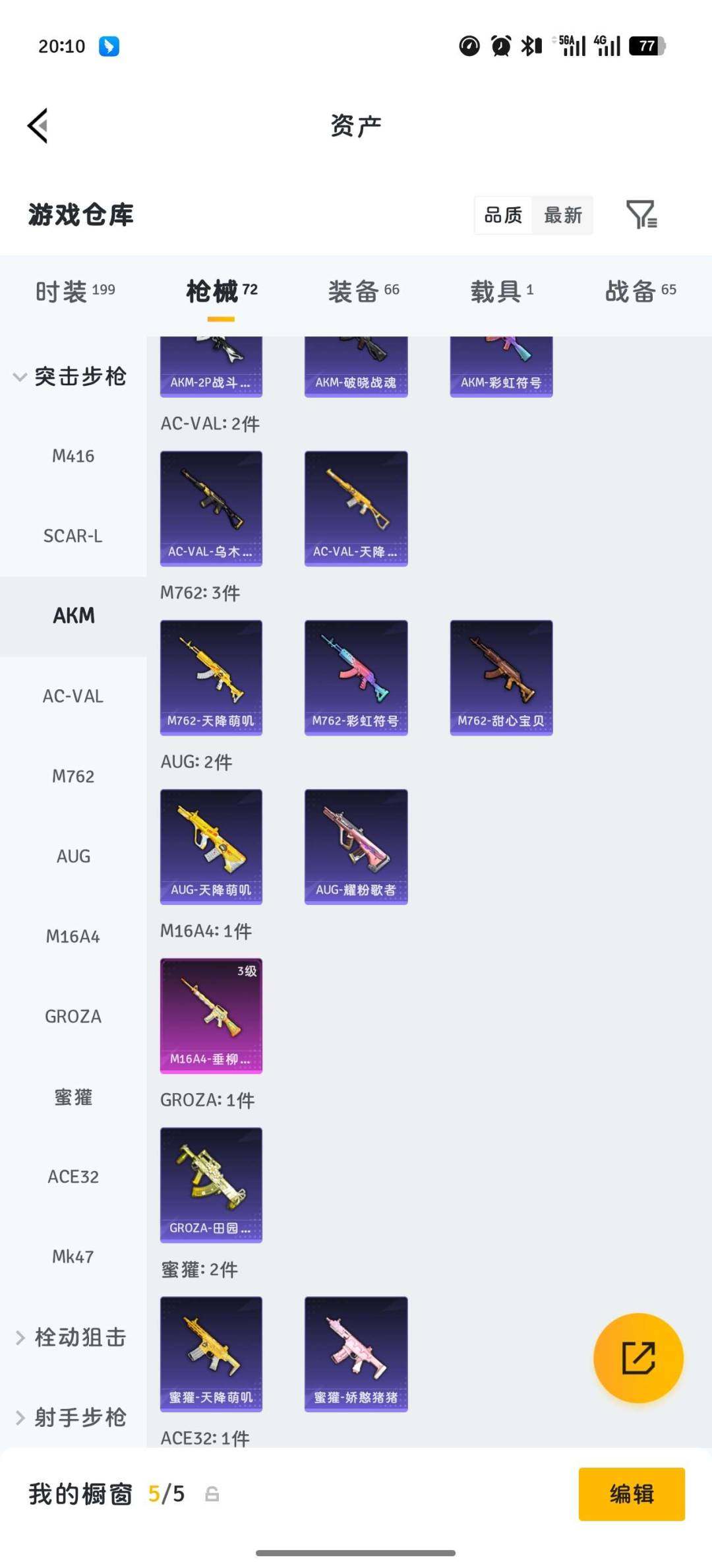Open the AUG-耀粉歌者 skin
Screen dimensions: 712x1568
pos(356,846)
